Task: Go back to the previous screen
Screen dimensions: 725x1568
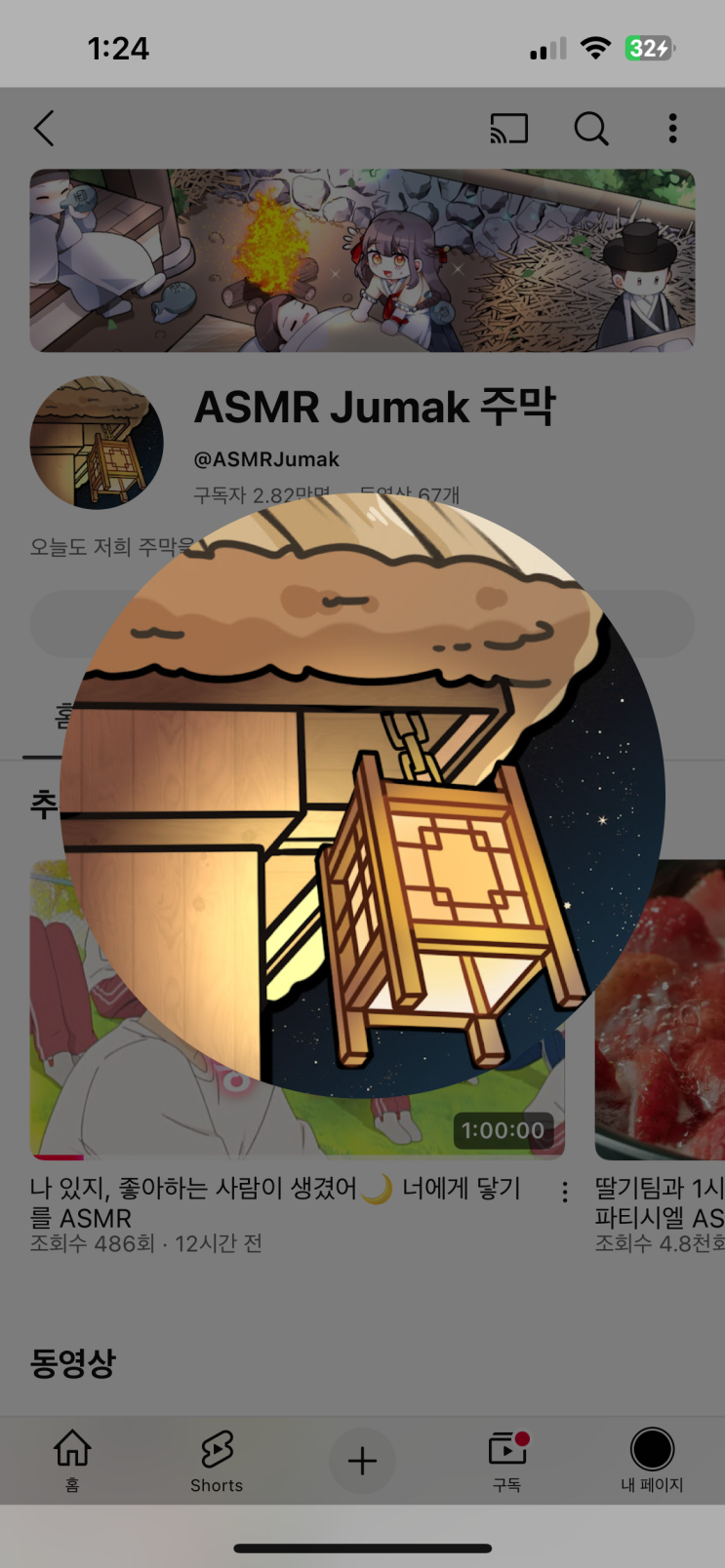Action: (44, 129)
